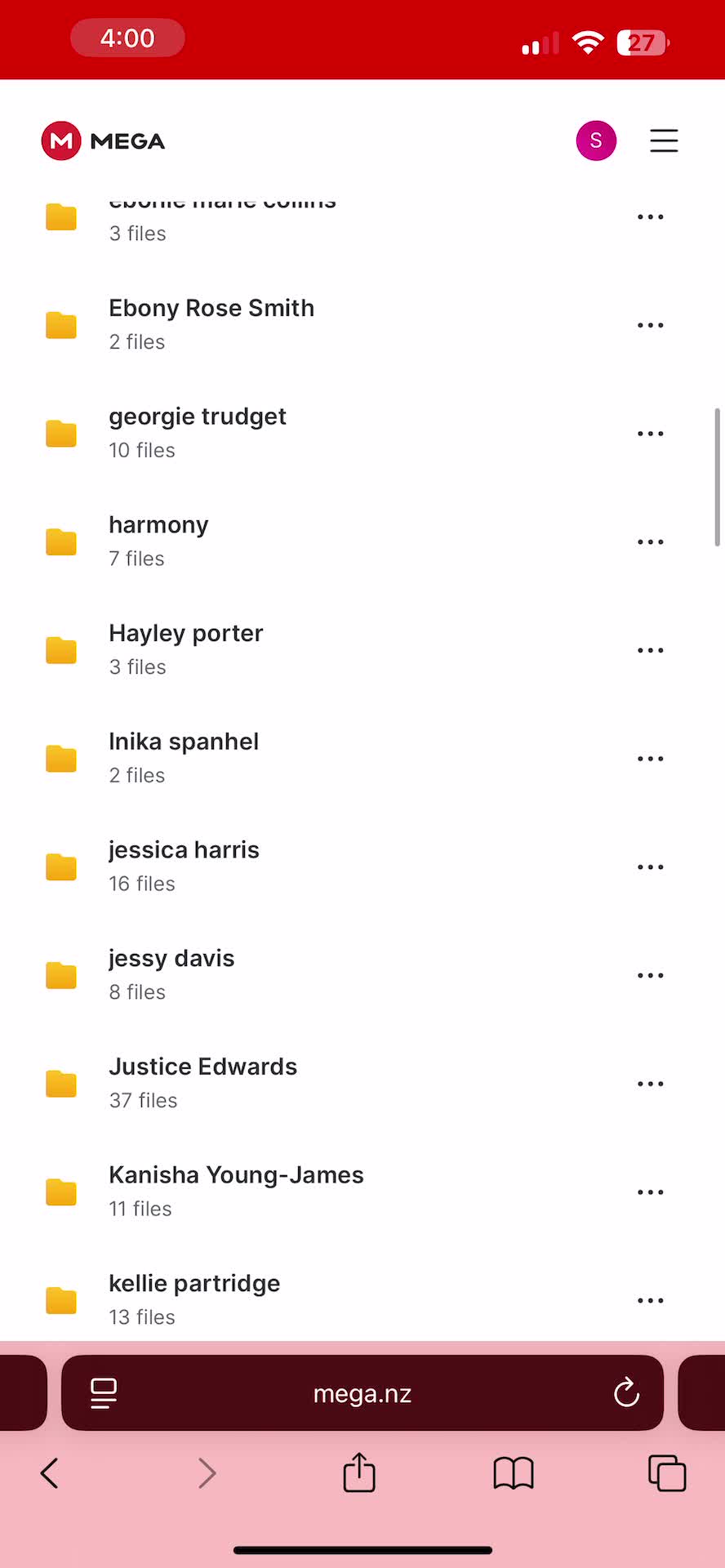Screen dimensions: 725x1568
Task: Reload the page
Action: coord(626,1393)
